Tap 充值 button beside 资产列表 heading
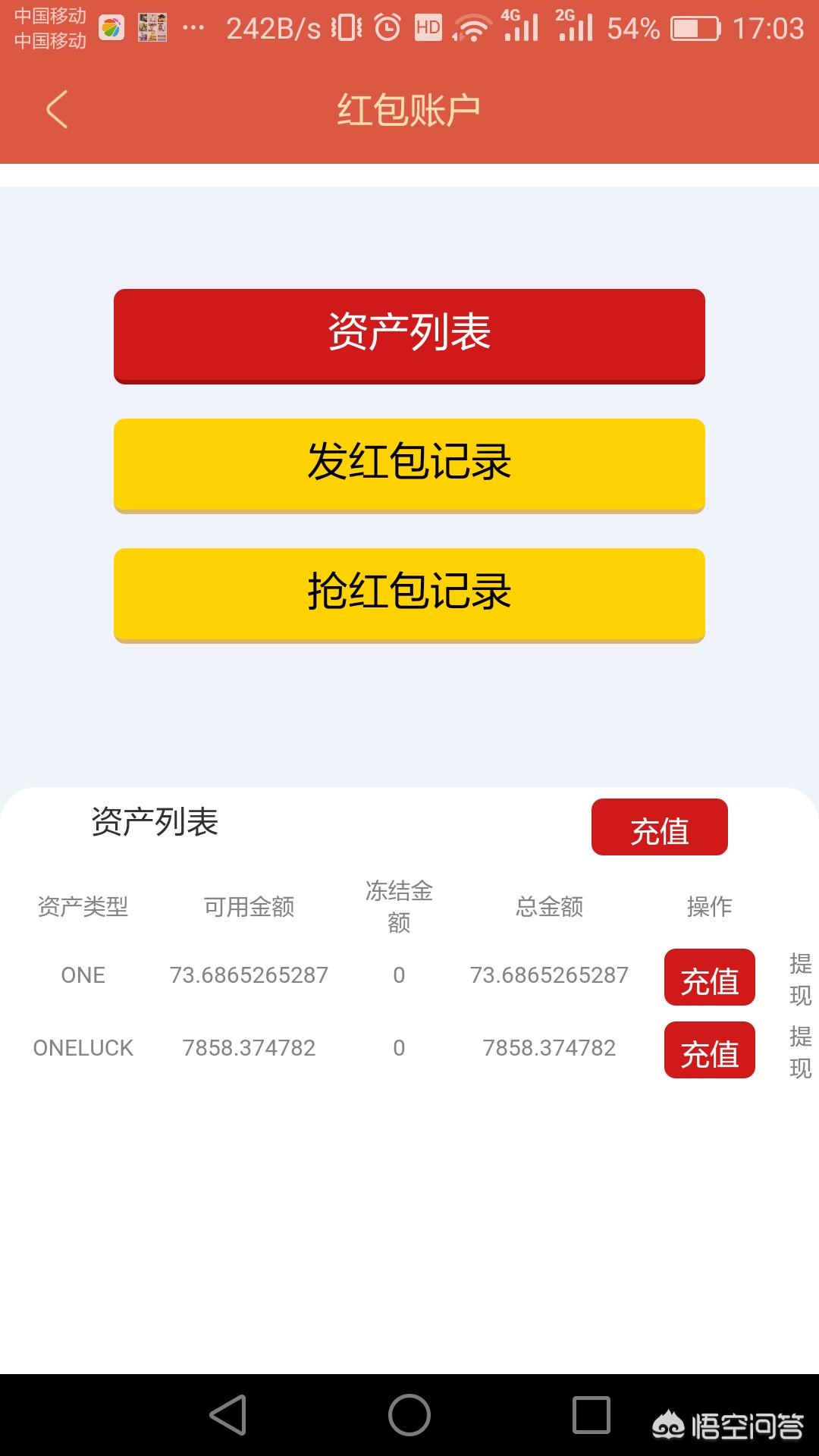 coord(659,827)
